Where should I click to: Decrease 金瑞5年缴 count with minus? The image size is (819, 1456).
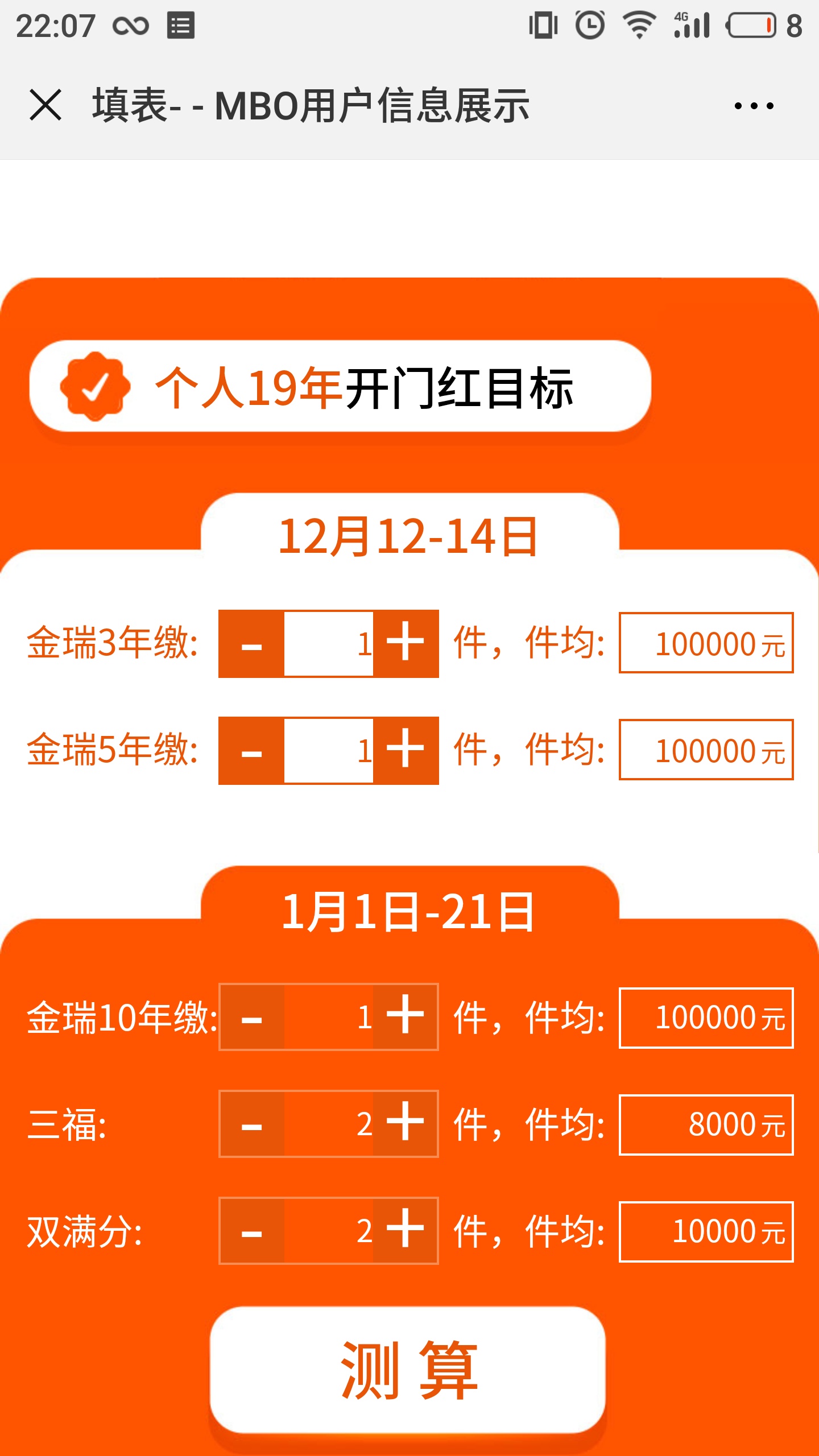[251, 751]
